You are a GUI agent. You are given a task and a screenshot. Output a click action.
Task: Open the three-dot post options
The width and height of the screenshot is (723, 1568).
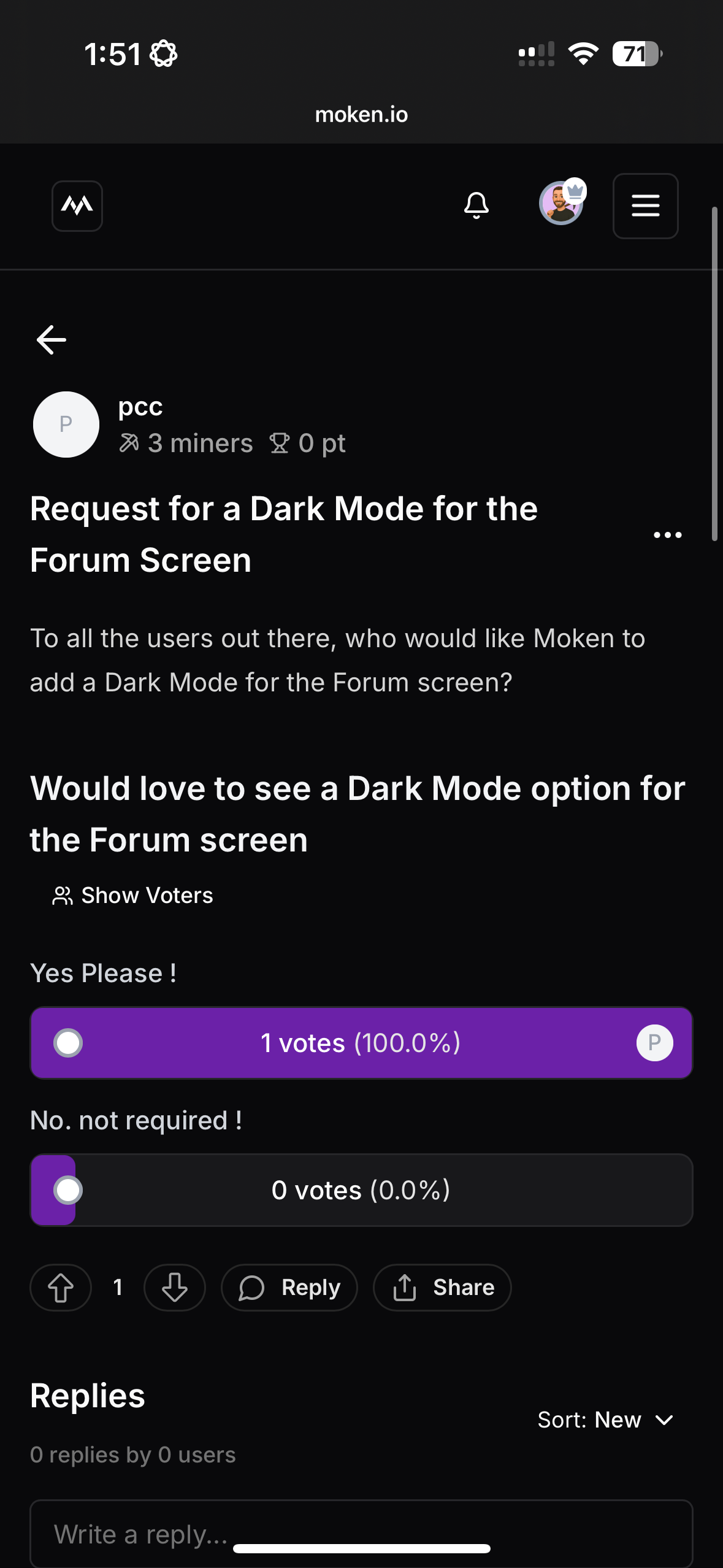click(668, 535)
